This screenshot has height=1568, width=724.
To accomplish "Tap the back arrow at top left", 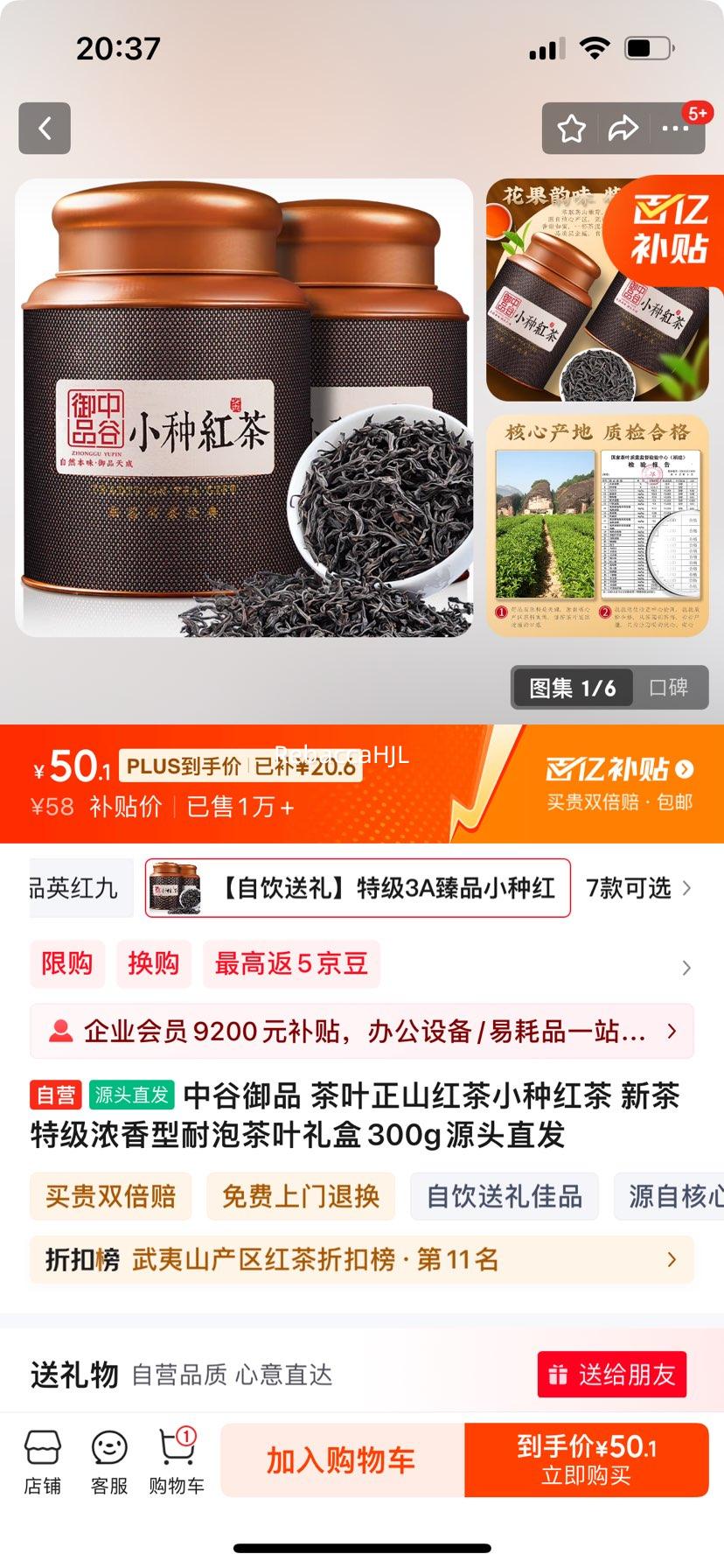I will click(x=45, y=128).
